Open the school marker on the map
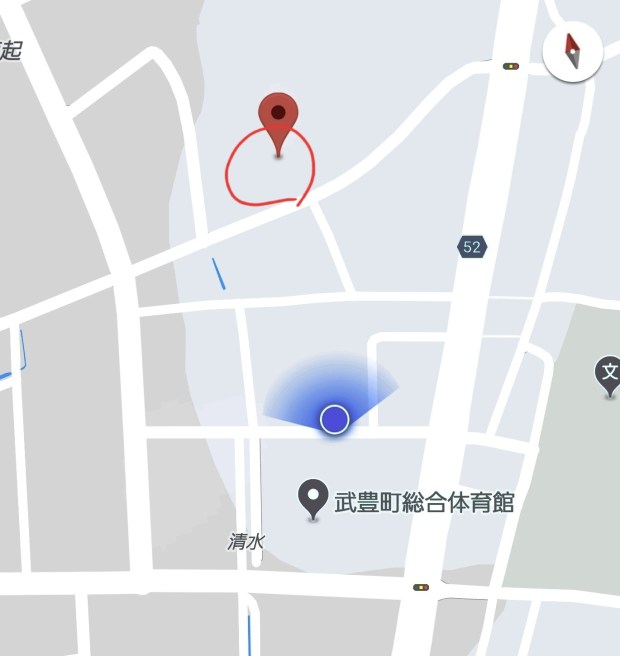 [x=608, y=375]
